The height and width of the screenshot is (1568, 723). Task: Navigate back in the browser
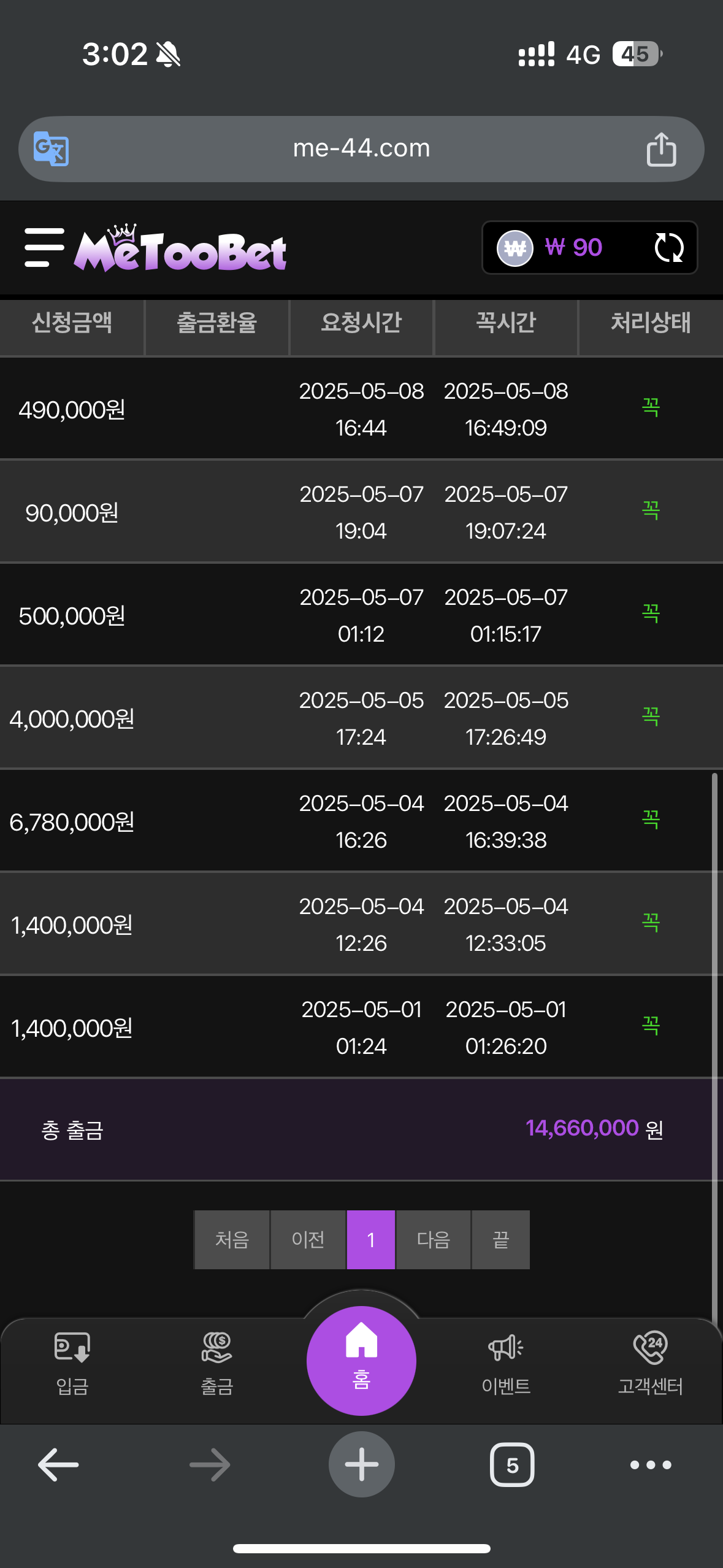coord(58,1465)
